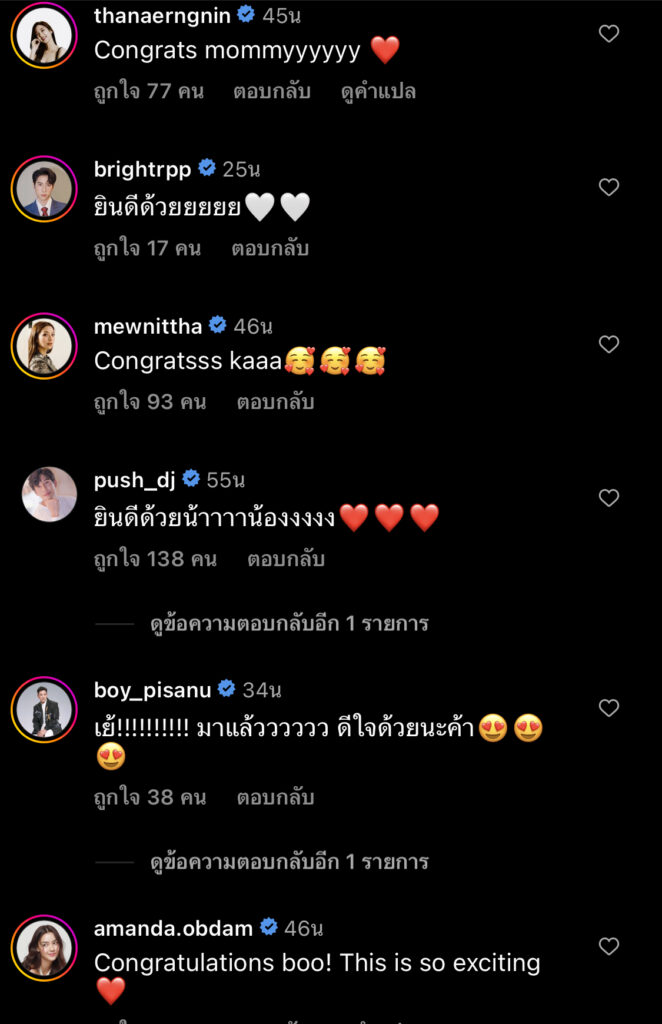Reply to brightrpp's comment
Screen dimensions: 662x1024
click(270, 248)
